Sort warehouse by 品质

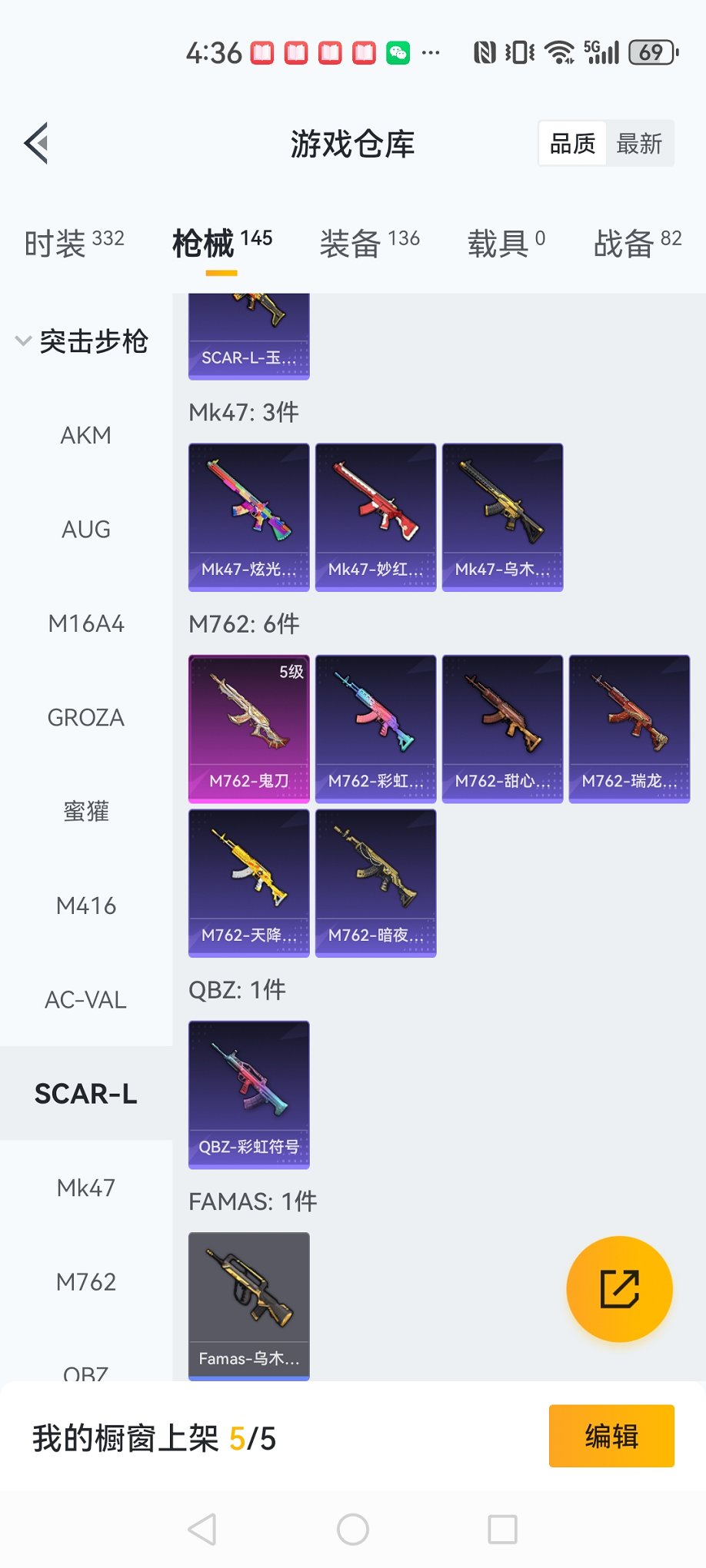[x=572, y=144]
